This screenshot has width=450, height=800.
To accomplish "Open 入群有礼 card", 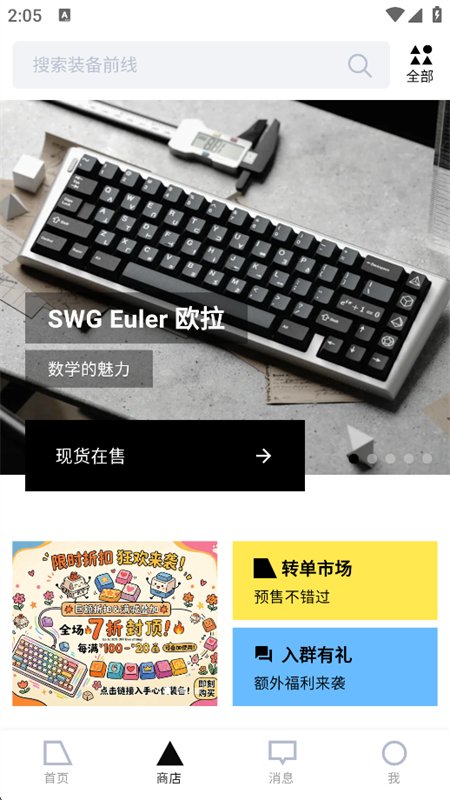I will pyautogui.click(x=335, y=667).
